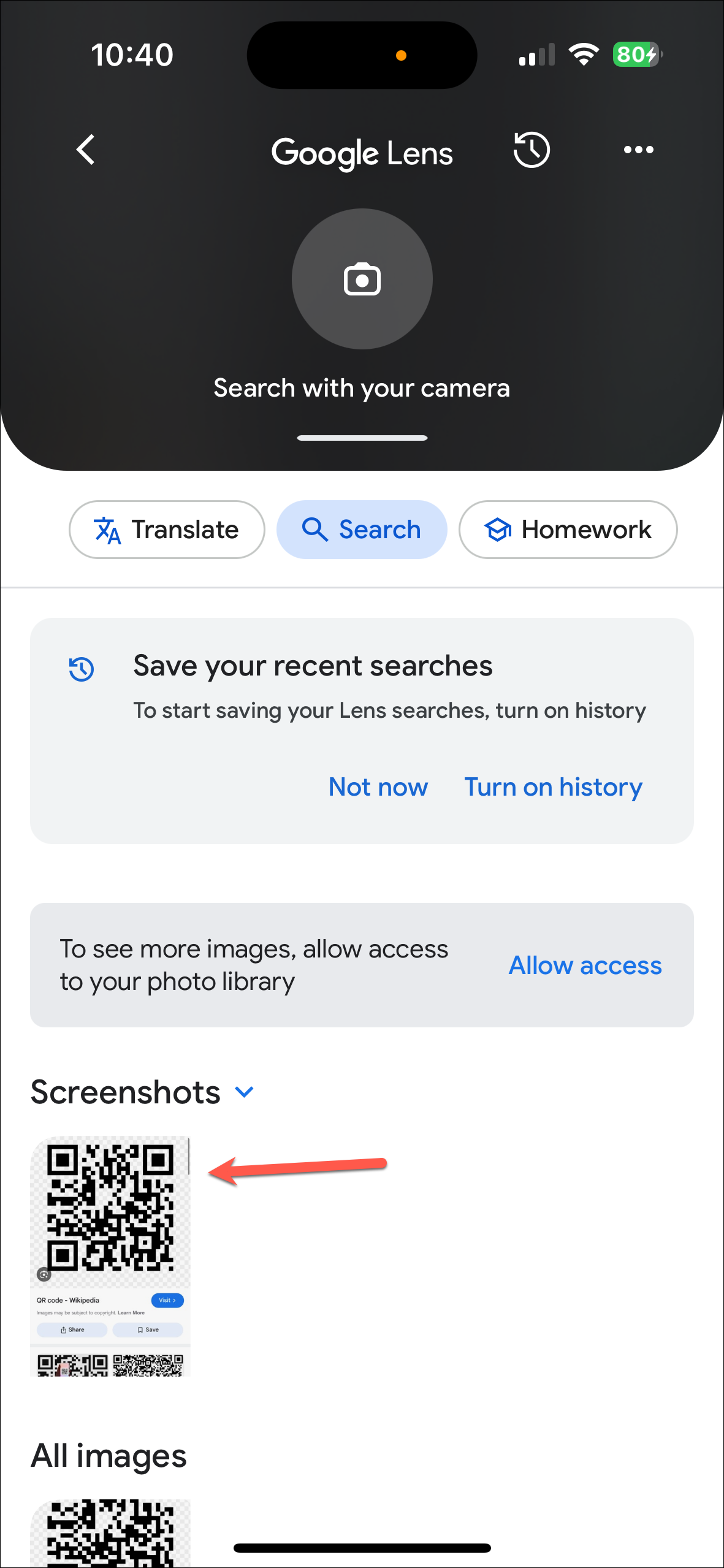
Task: Dismiss history prompt with Not now
Action: (x=378, y=786)
